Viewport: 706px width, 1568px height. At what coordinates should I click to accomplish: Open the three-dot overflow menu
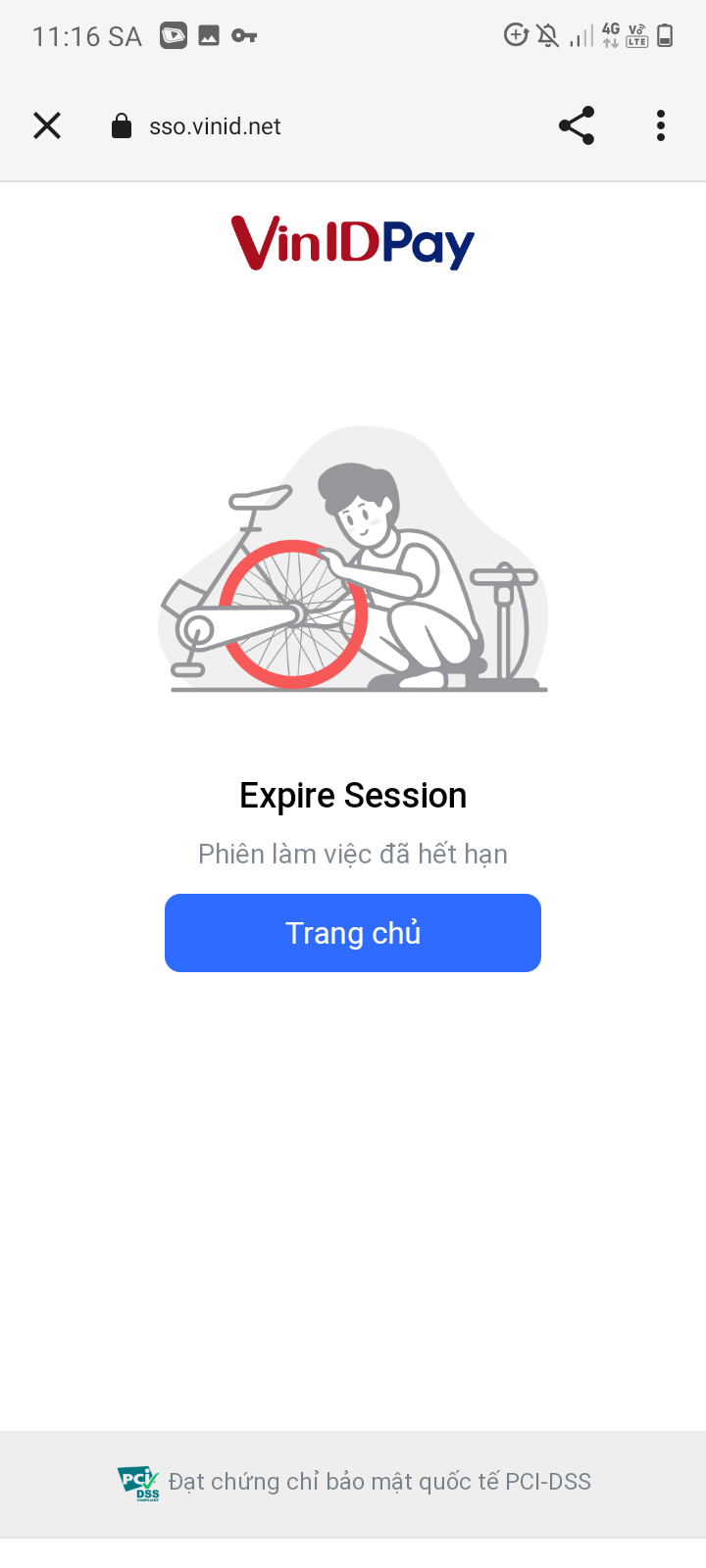(661, 126)
